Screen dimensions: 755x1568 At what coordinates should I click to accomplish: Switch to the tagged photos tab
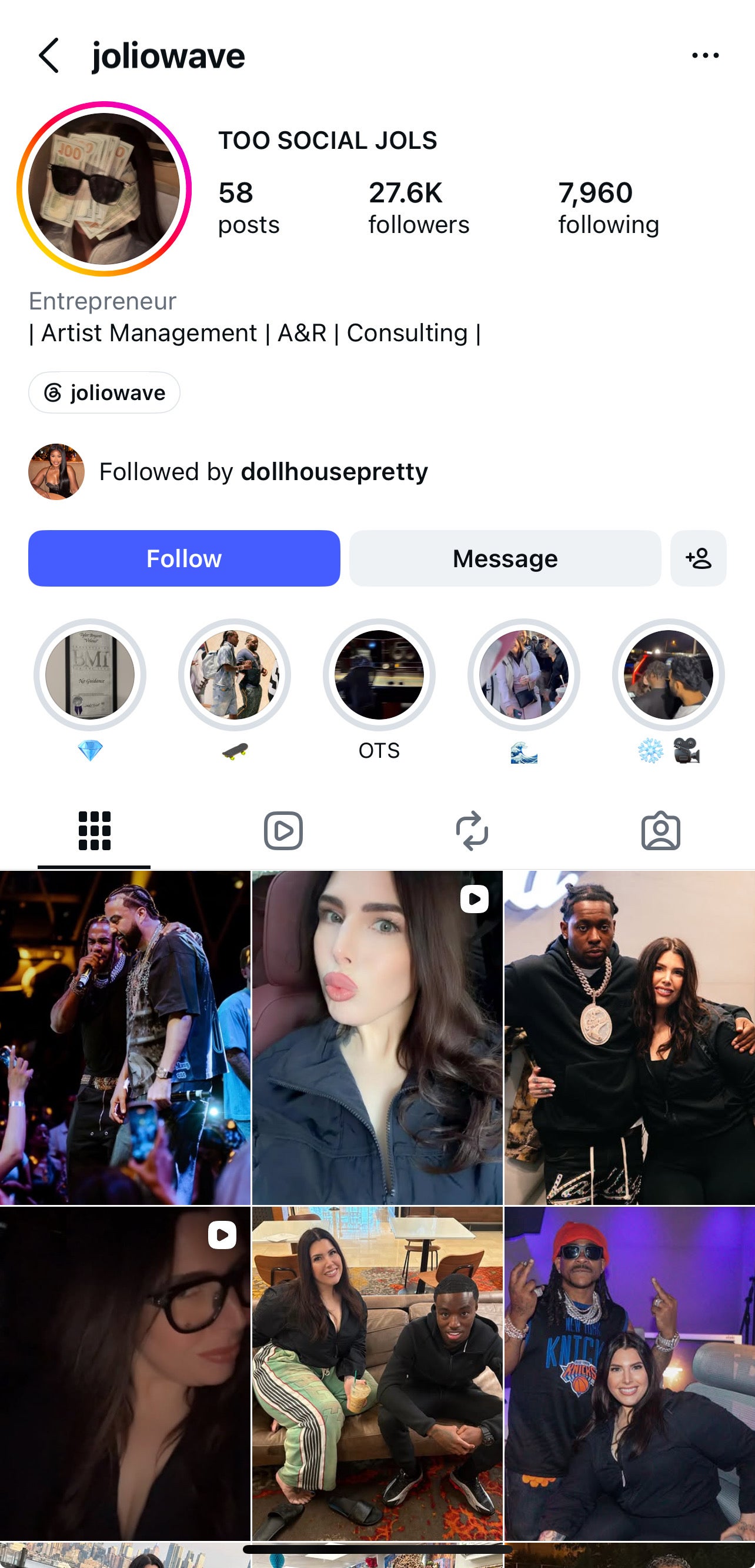pyautogui.click(x=661, y=830)
